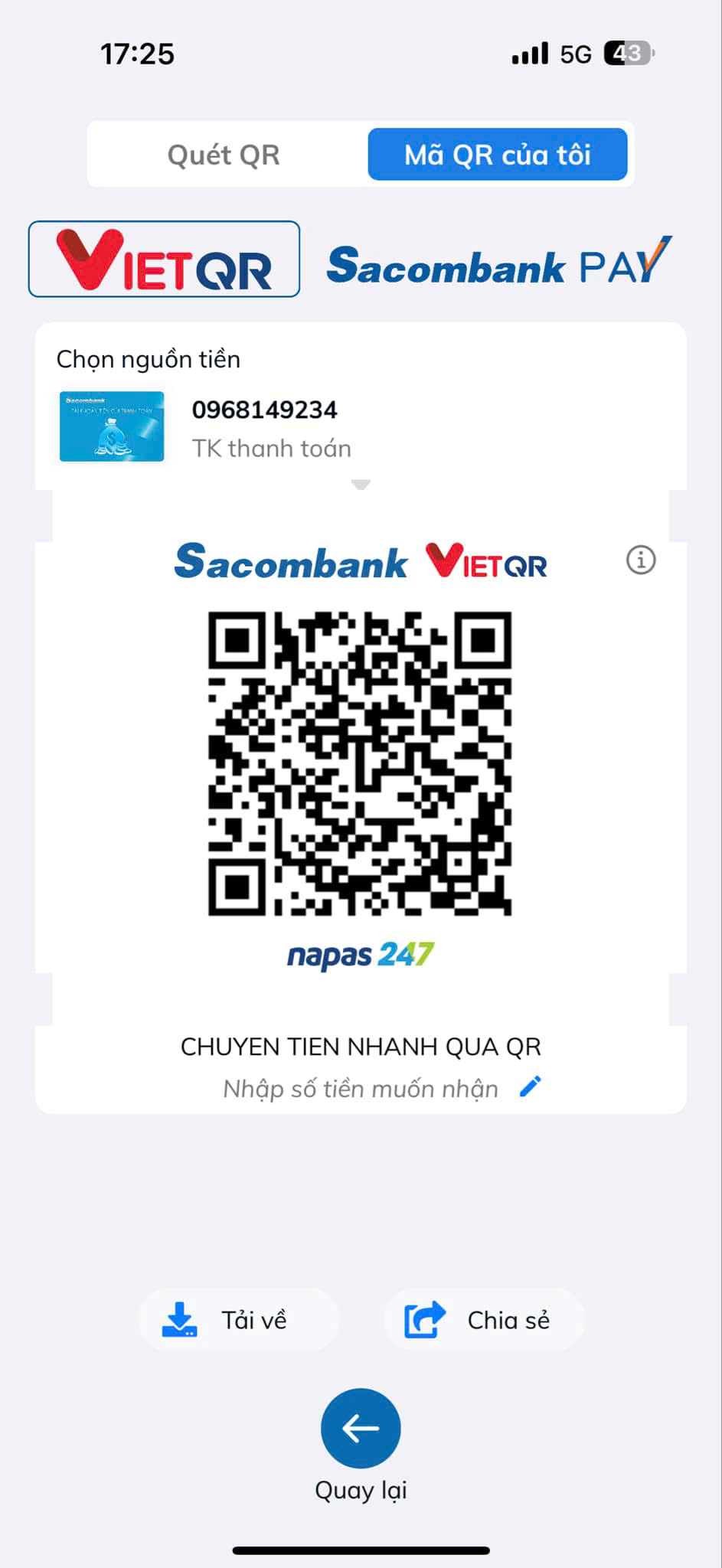Tap the pencil icon to edit amount
Viewport: 722px width, 1568px height.
click(x=530, y=1087)
